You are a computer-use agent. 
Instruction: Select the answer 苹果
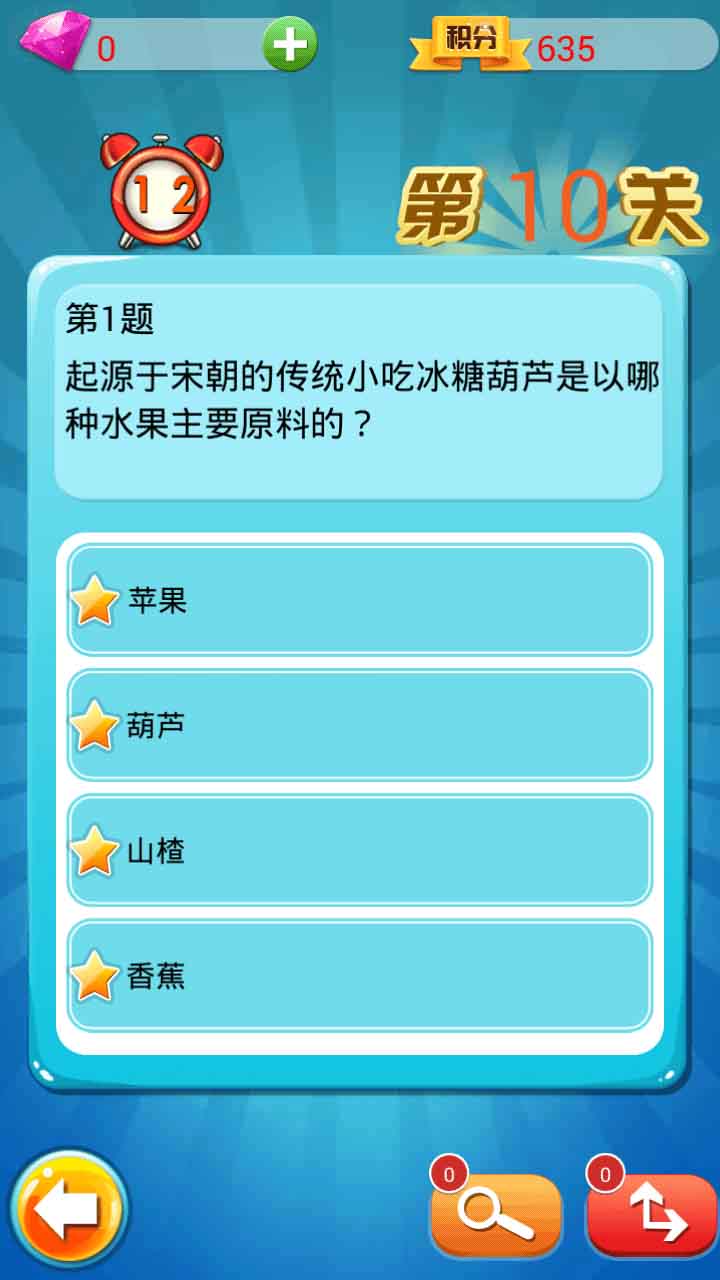click(x=359, y=600)
